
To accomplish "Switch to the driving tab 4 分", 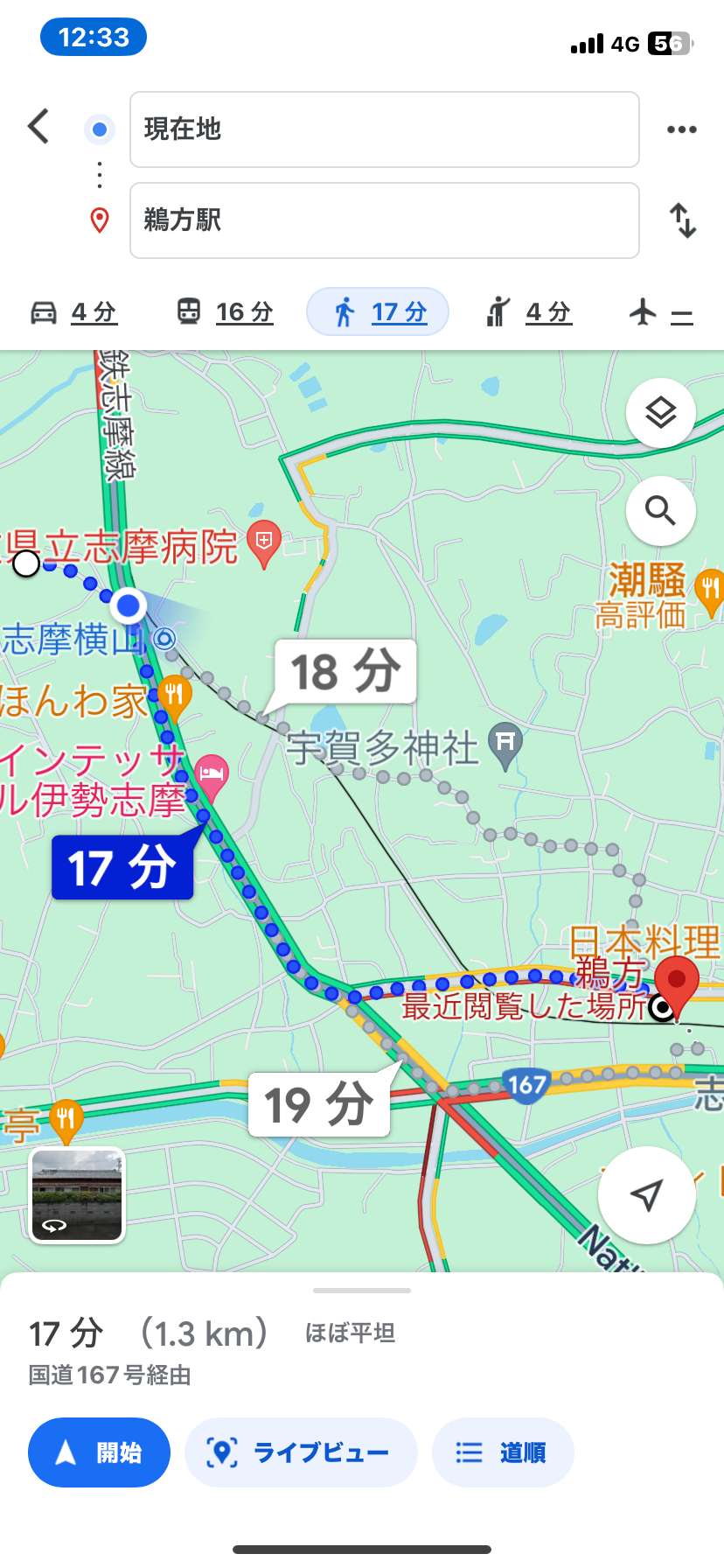I will (x=73, y=312).
